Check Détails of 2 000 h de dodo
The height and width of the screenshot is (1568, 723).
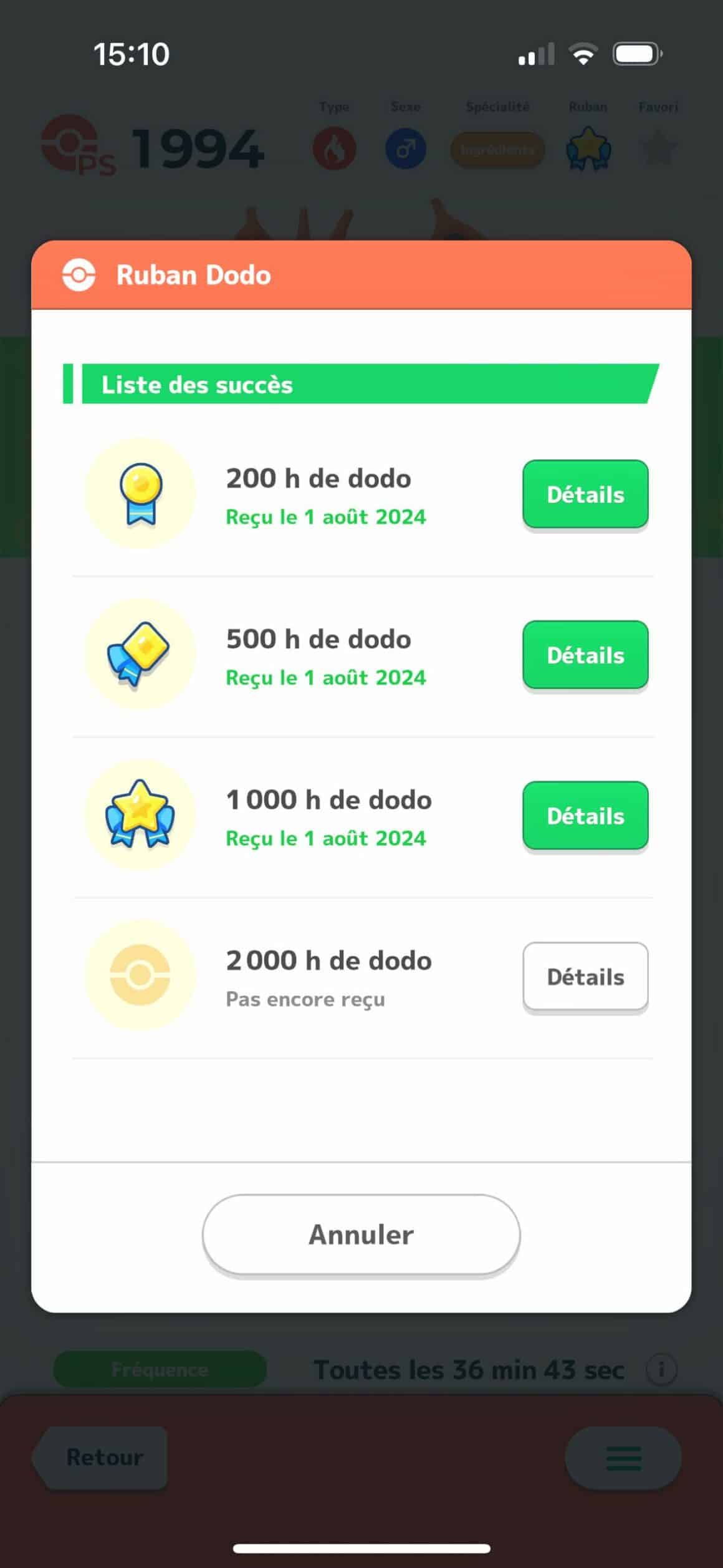click(x=585, y=977)
